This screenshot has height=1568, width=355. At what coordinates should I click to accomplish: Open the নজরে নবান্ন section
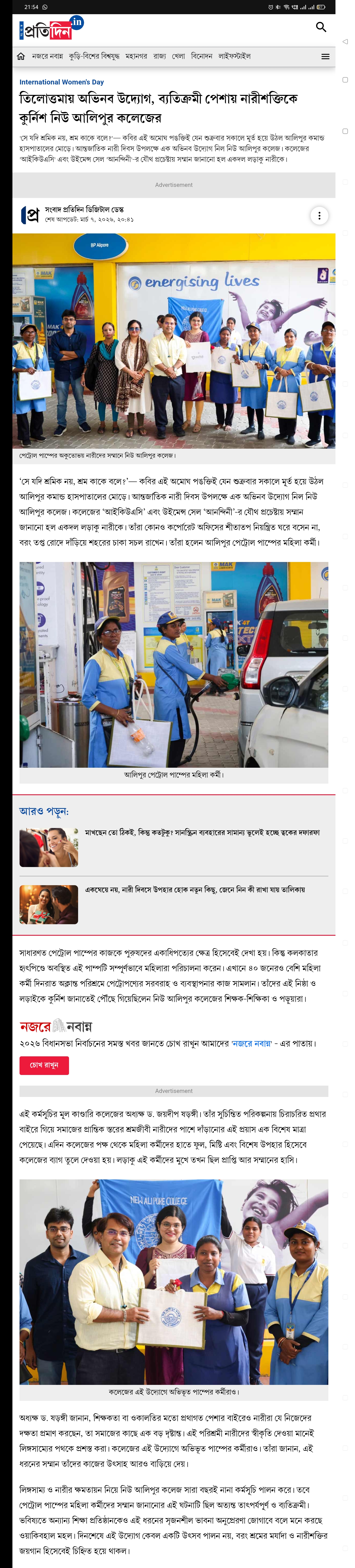point(47,57)
